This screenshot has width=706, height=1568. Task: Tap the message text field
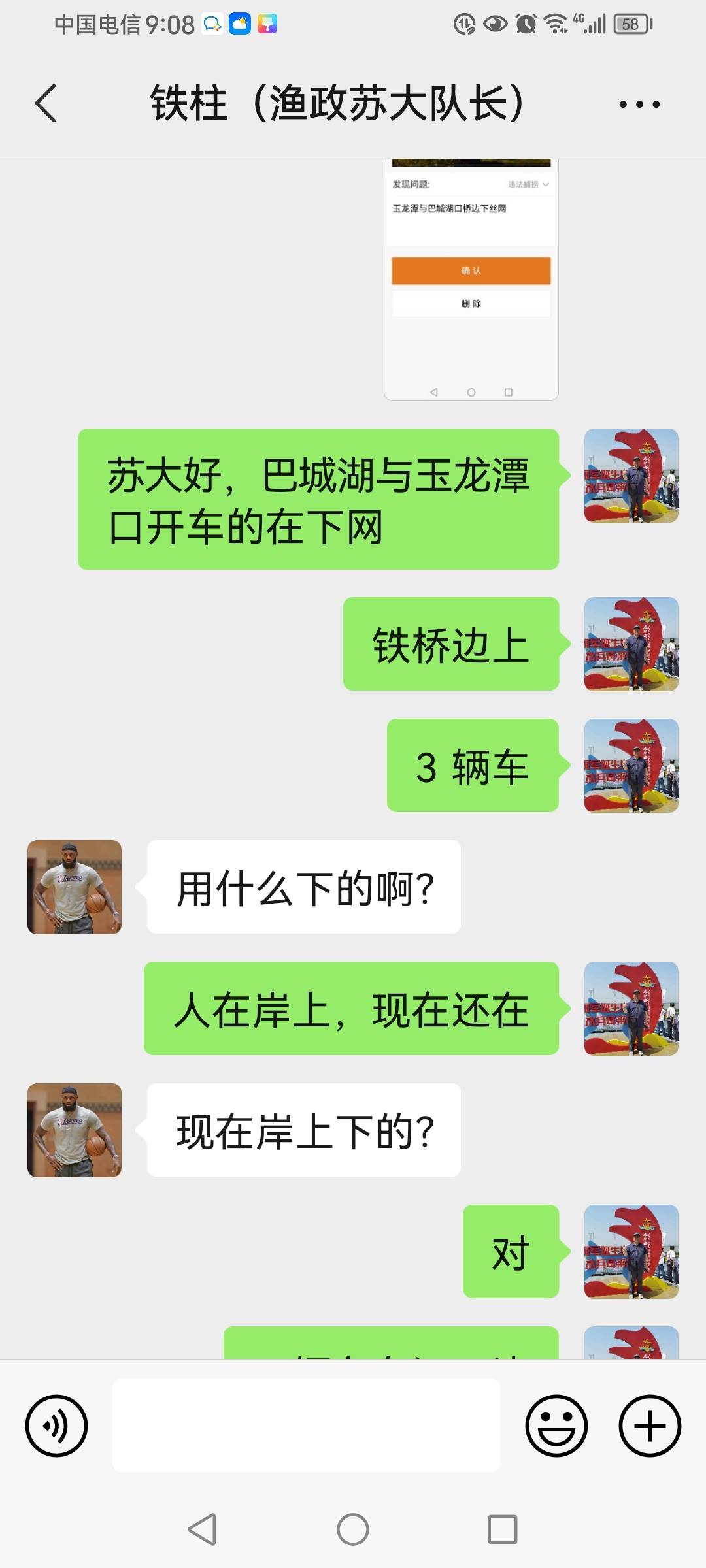coord(306,1426)
